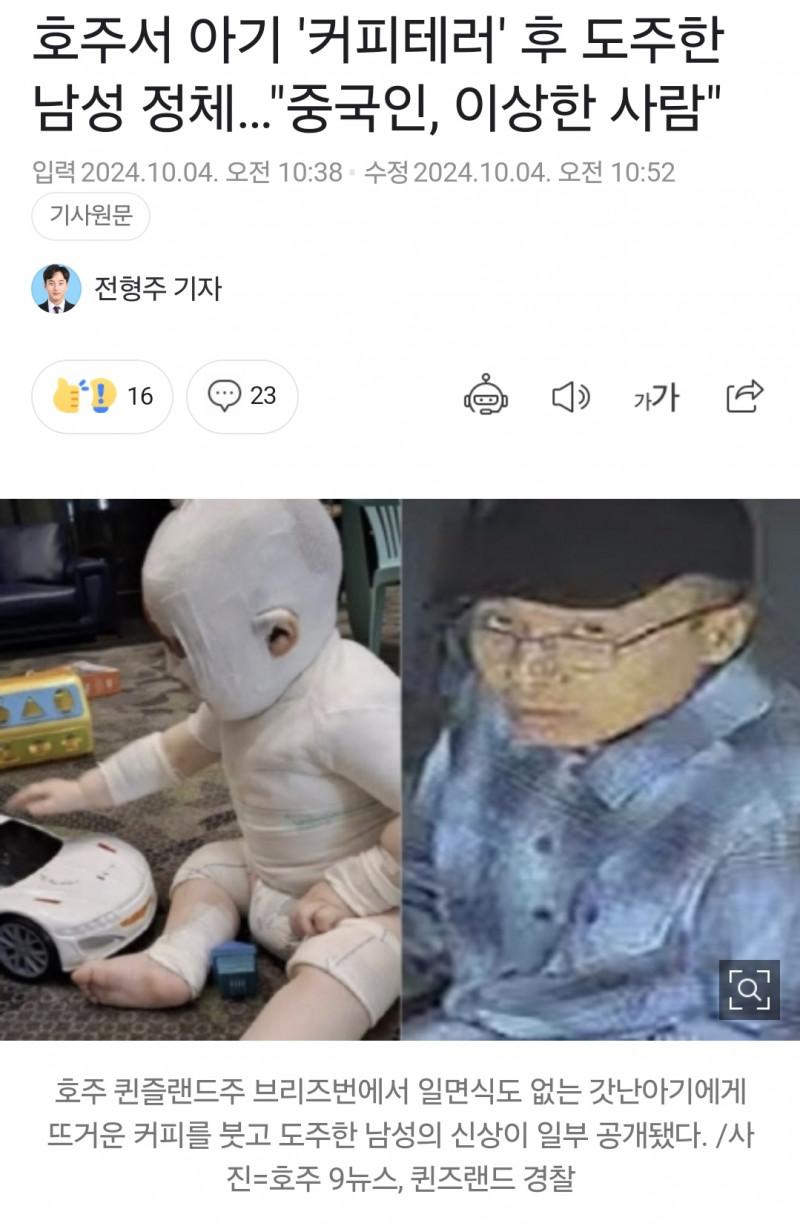Open the AI summary robot icon

tap(486, 396)
